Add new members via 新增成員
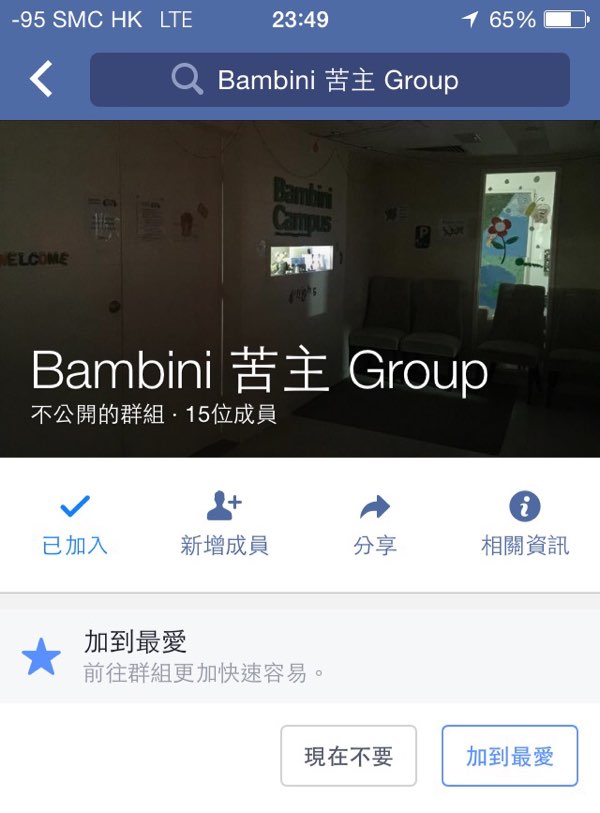600x813 pixels. (x=224, y=524)
